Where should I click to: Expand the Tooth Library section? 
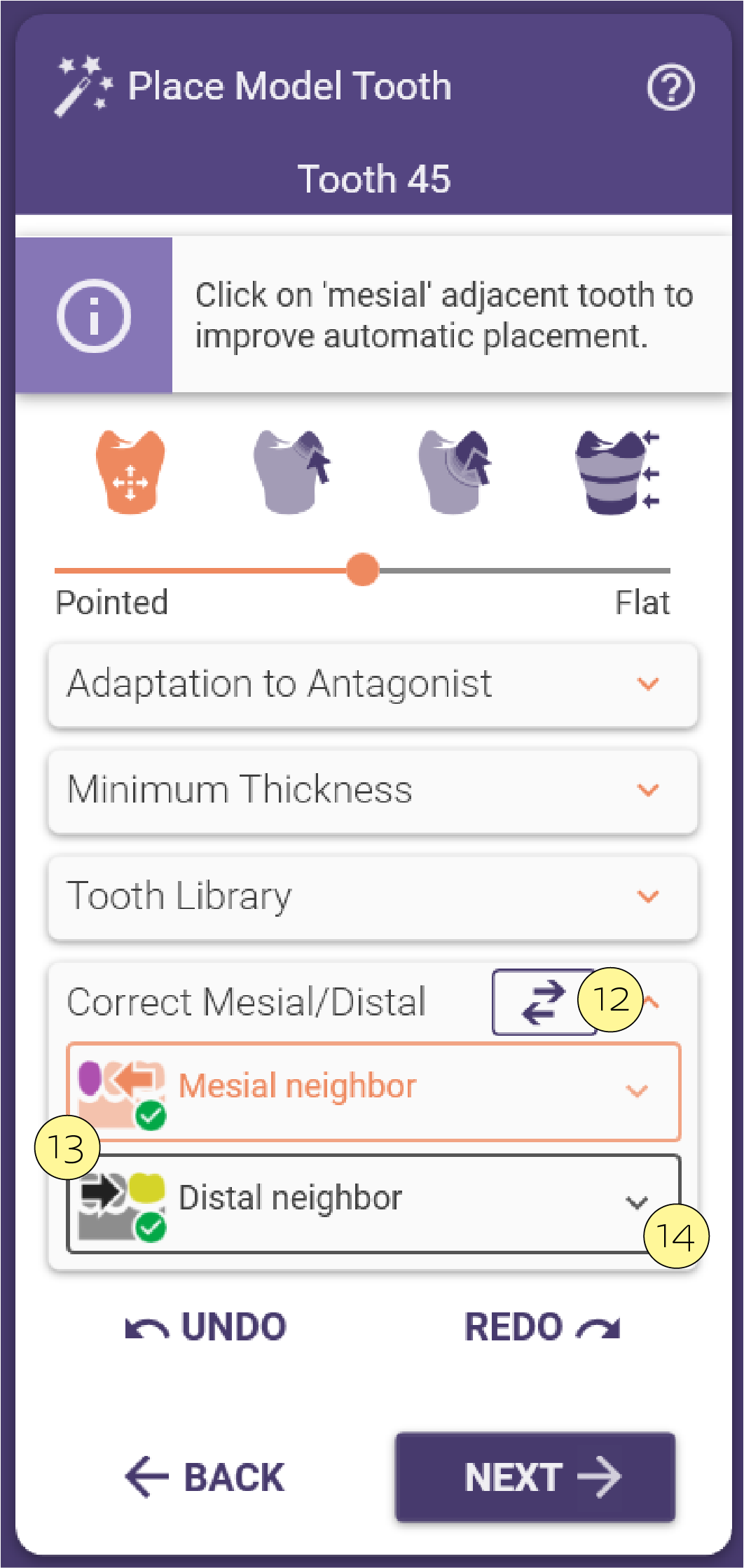click(x=373, y=897)
